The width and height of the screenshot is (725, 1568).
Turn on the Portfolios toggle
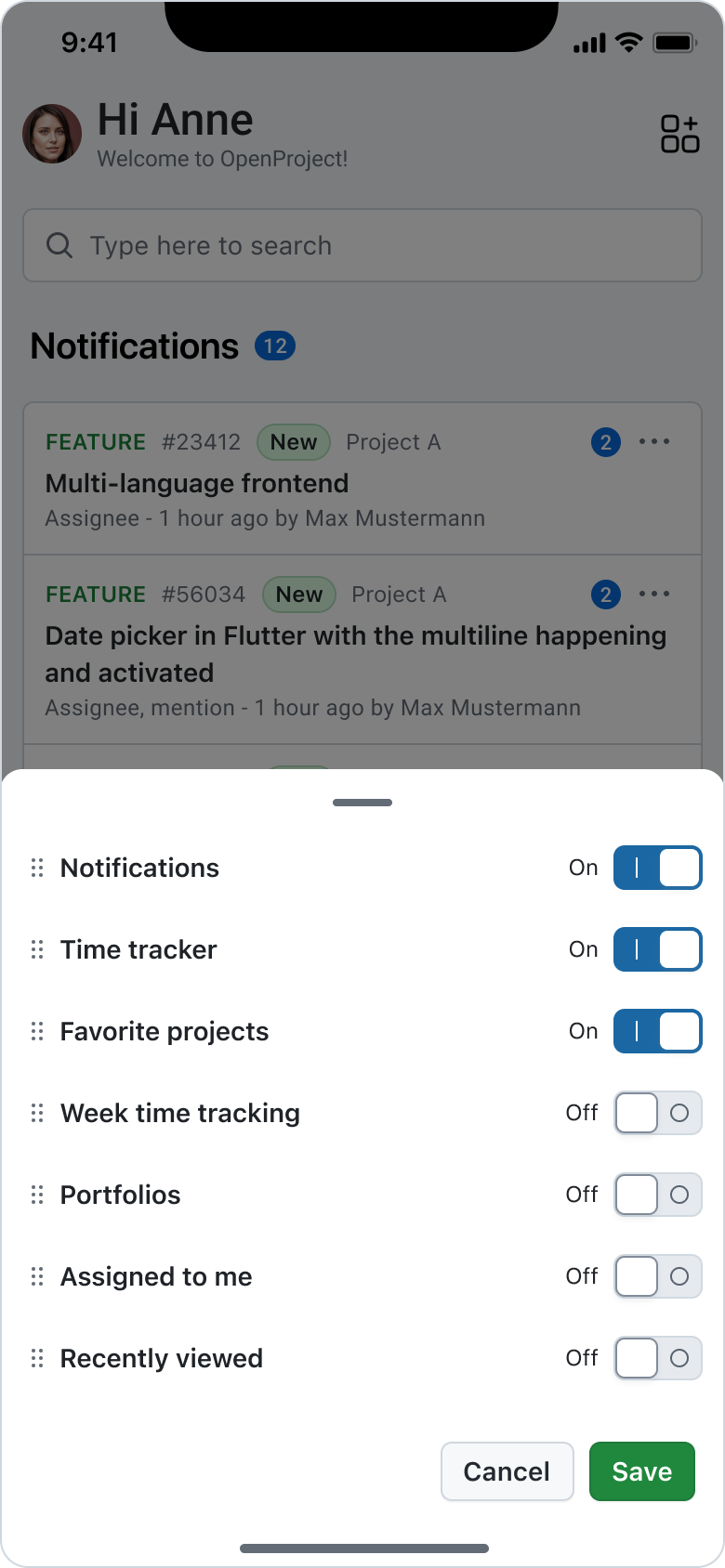click(x=658, y=1195)
